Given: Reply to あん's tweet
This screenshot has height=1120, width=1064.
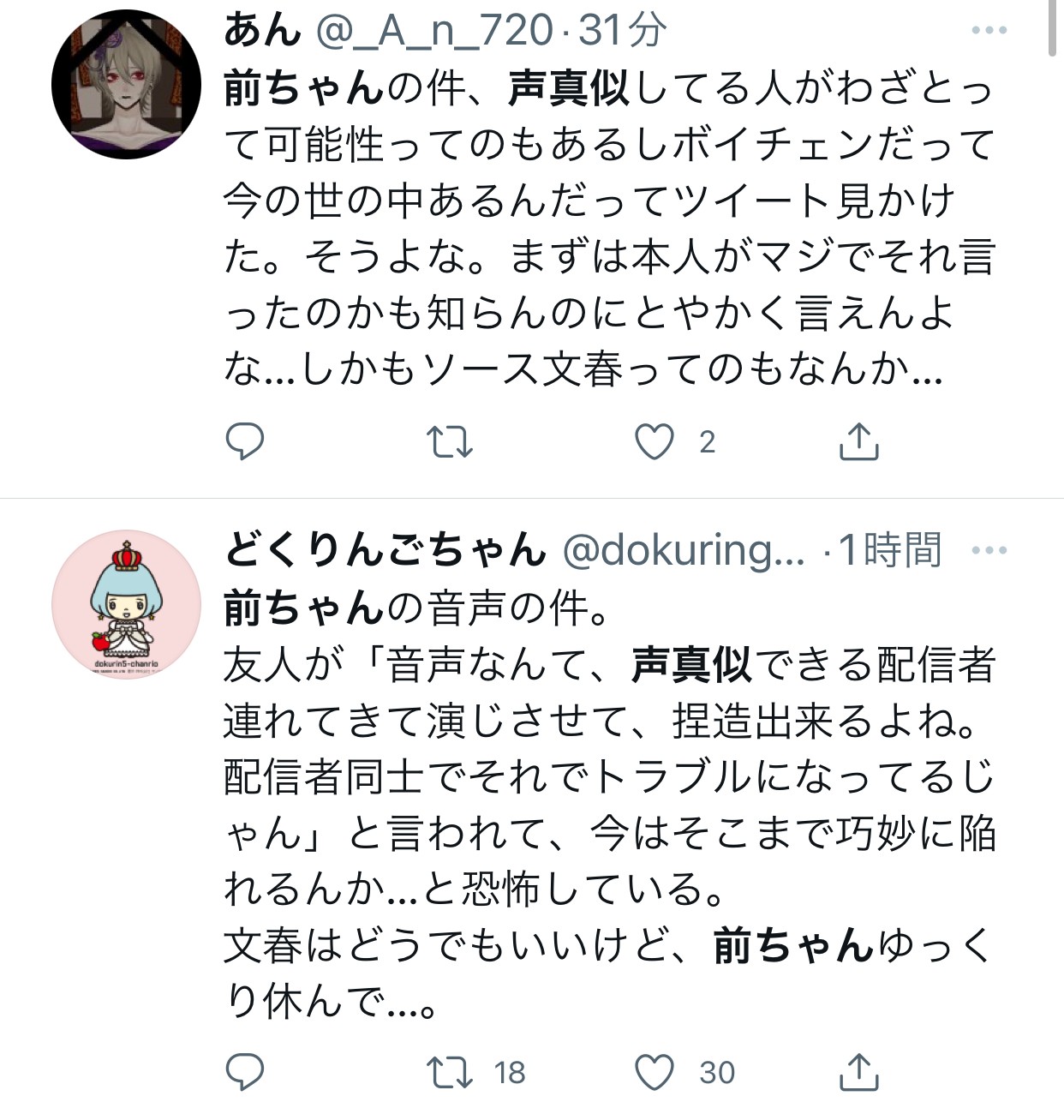Looking at the screenshot, I should click(x=244, y=442).
